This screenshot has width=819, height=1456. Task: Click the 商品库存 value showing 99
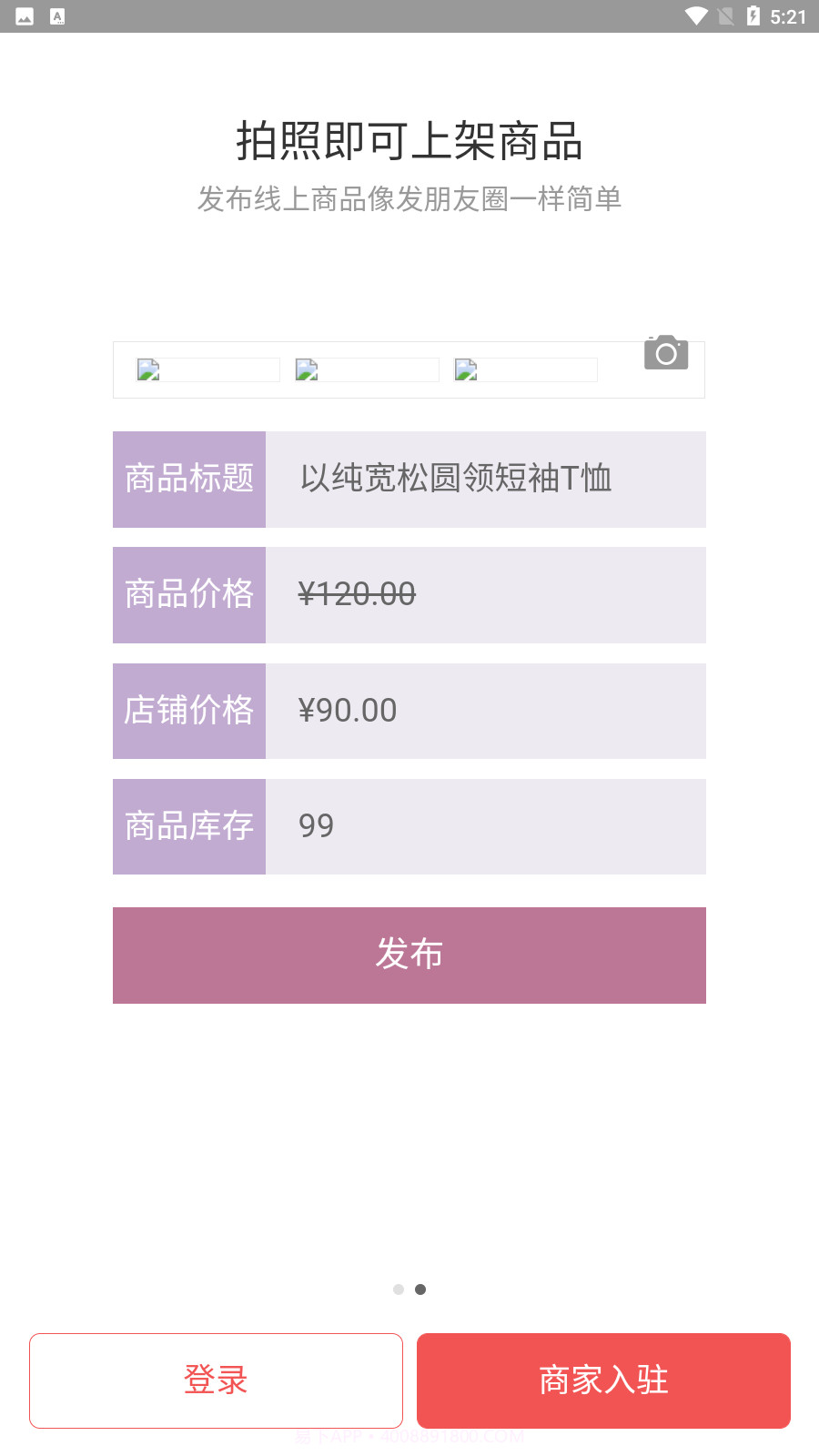pyautogui.click(x=316, y=826)
